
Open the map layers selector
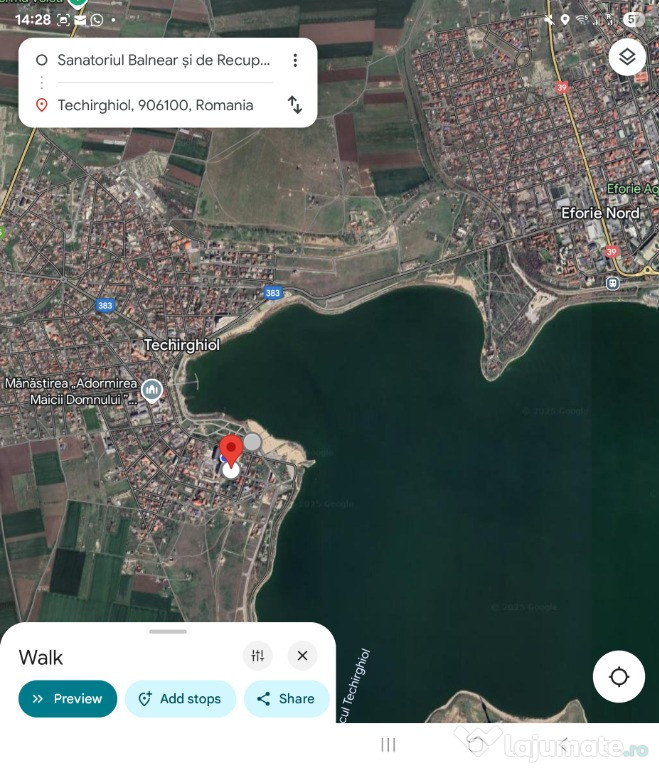pyautogui.click(x=627, y=57)
